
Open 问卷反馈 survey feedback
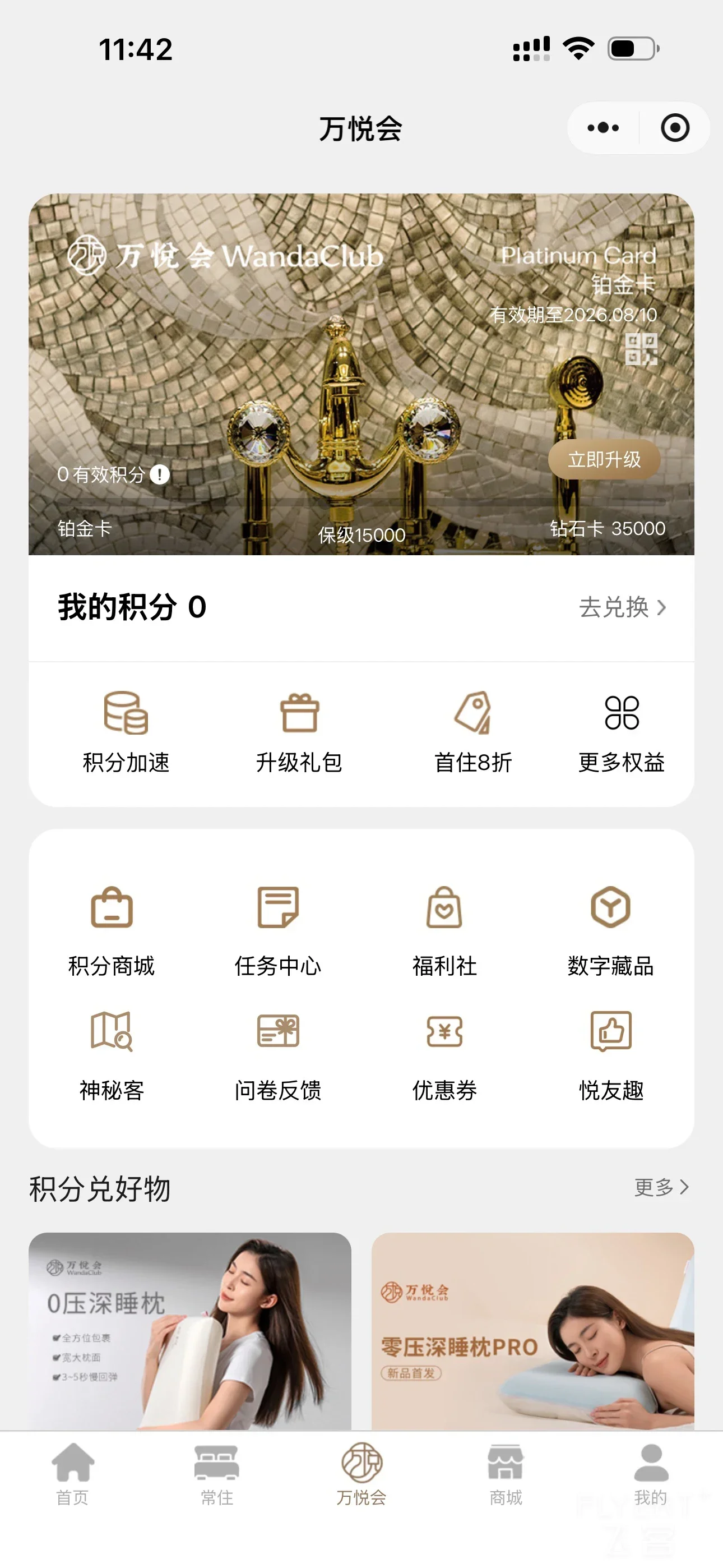click(277, 1056)
